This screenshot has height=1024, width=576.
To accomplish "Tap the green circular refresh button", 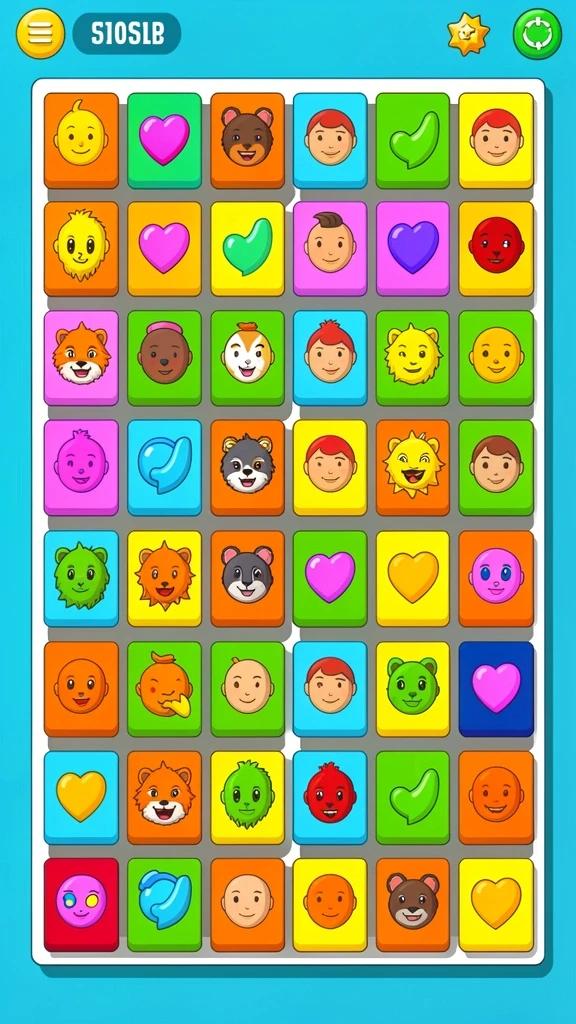I will click(x=537, y=34).
